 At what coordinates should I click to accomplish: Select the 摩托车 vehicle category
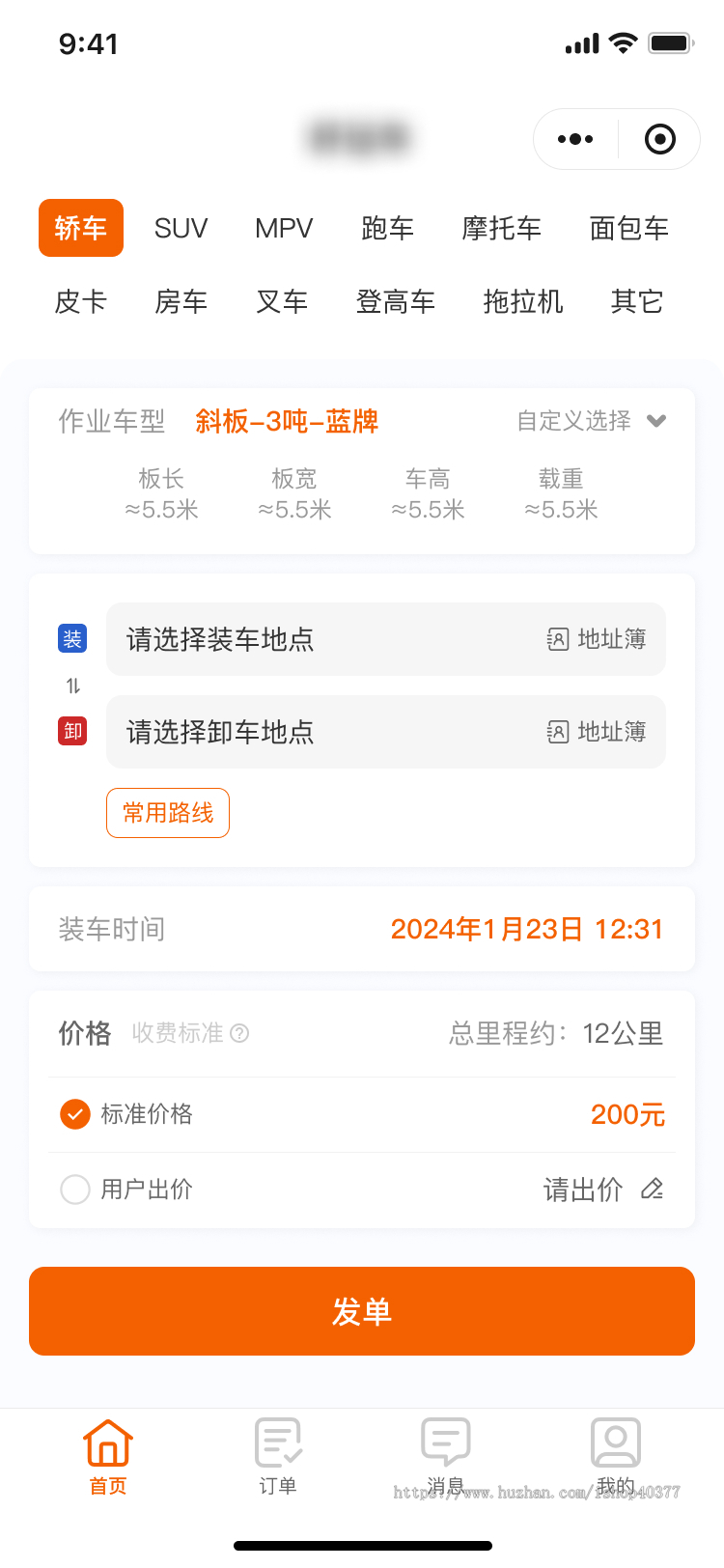501,228
